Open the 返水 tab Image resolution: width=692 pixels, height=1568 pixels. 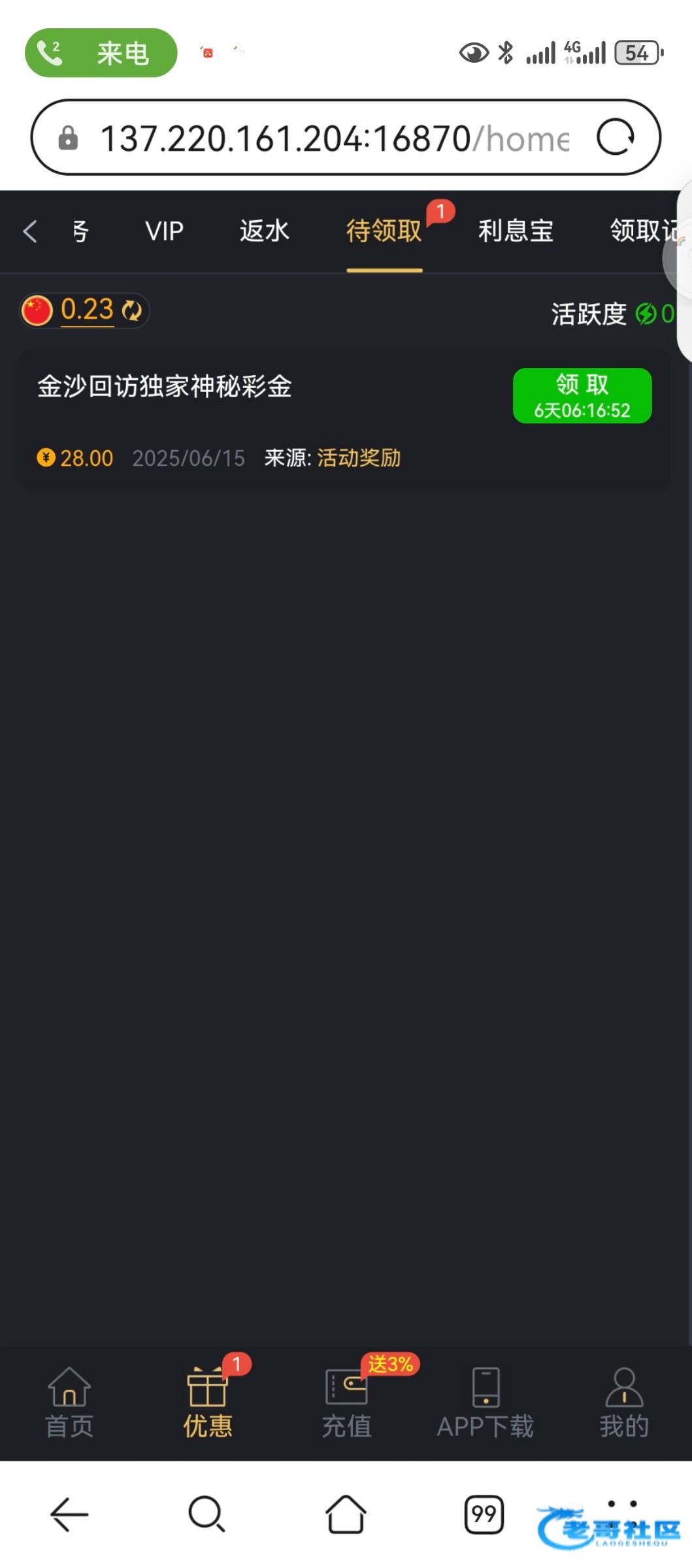click(x=264, y=231)
